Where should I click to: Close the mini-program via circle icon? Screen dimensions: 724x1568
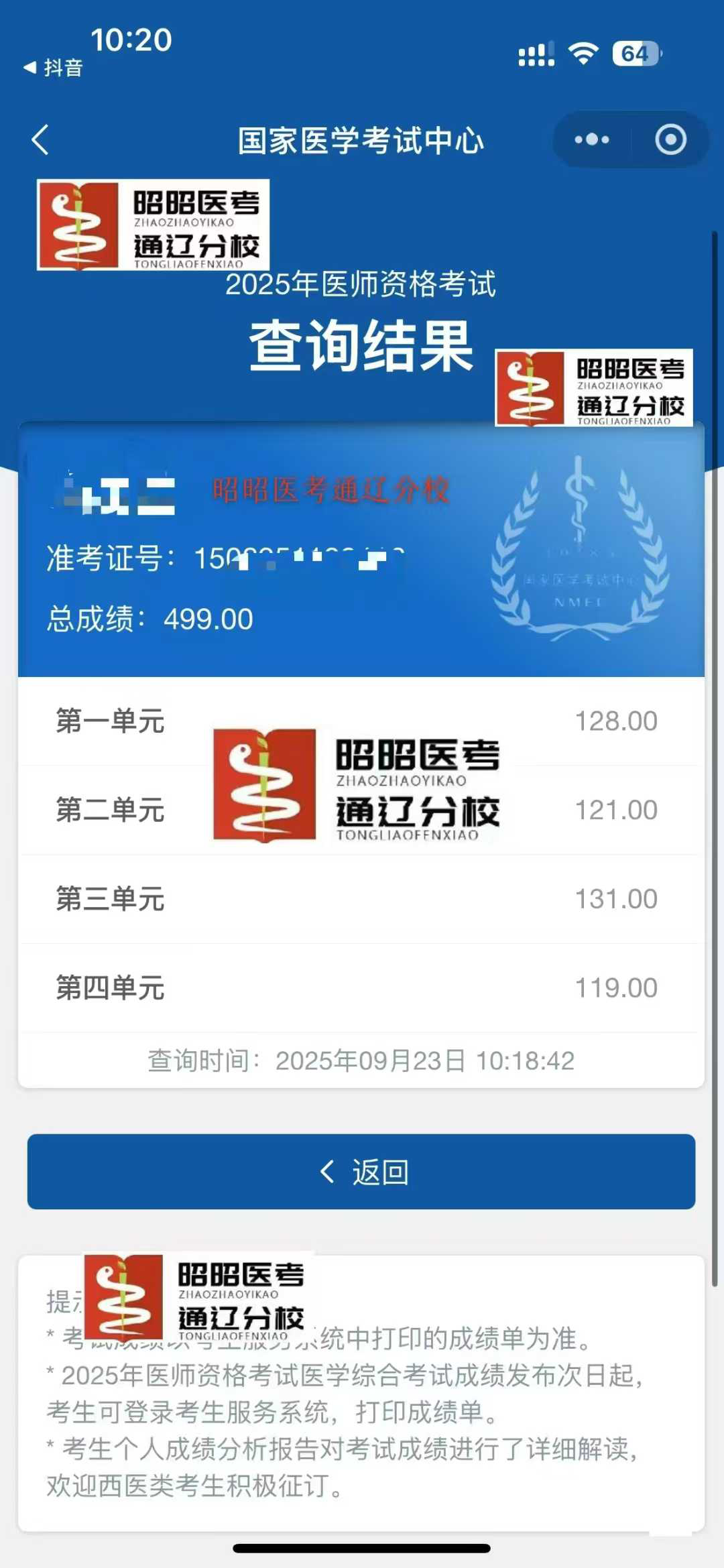click(670, 139)
